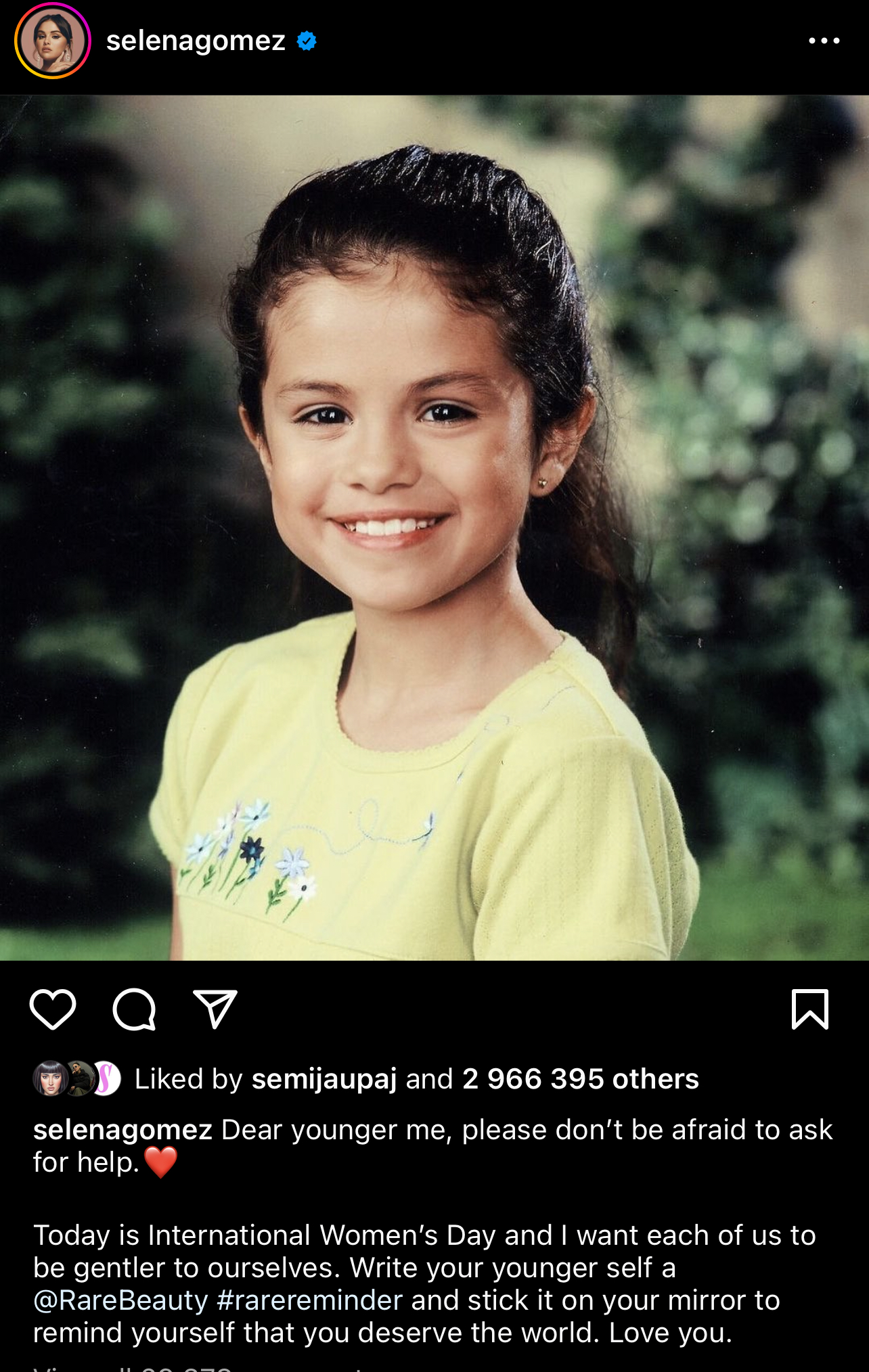Open comments with the speech bubble icon
Screen dimensions: 869x1372
pos(134,1009)
